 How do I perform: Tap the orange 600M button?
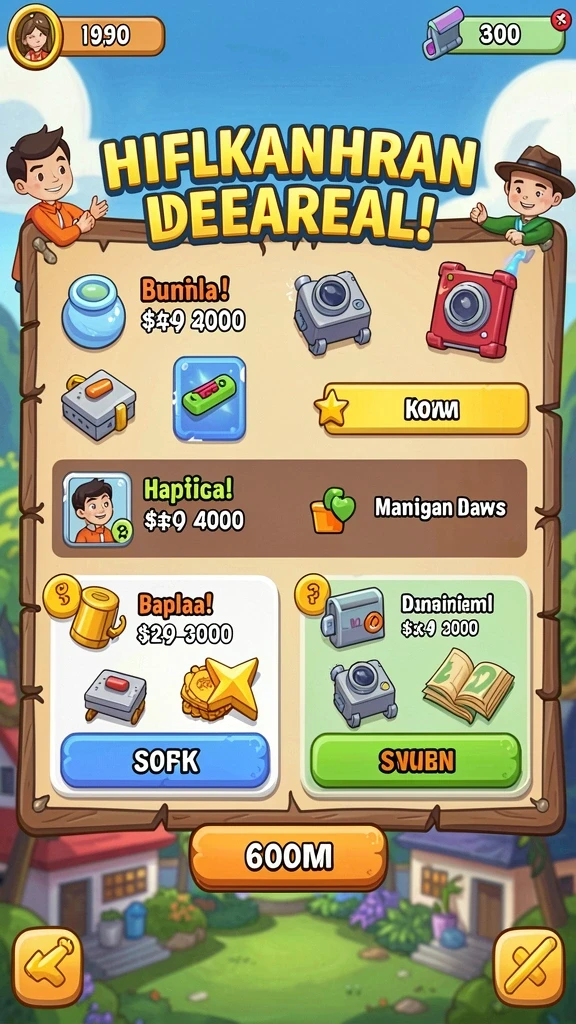click(288, 857)
